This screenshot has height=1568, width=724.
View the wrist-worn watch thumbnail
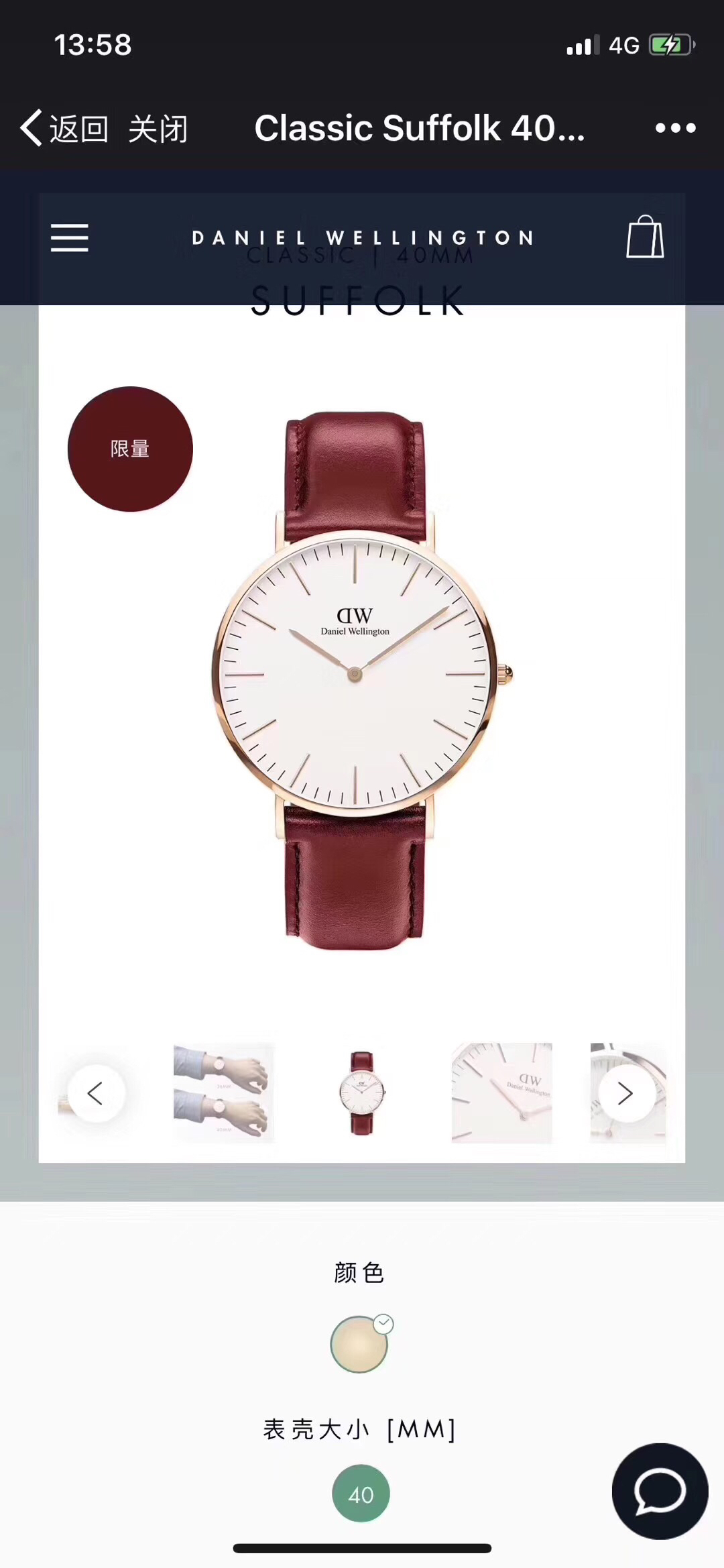click(x=223, y=1093)
